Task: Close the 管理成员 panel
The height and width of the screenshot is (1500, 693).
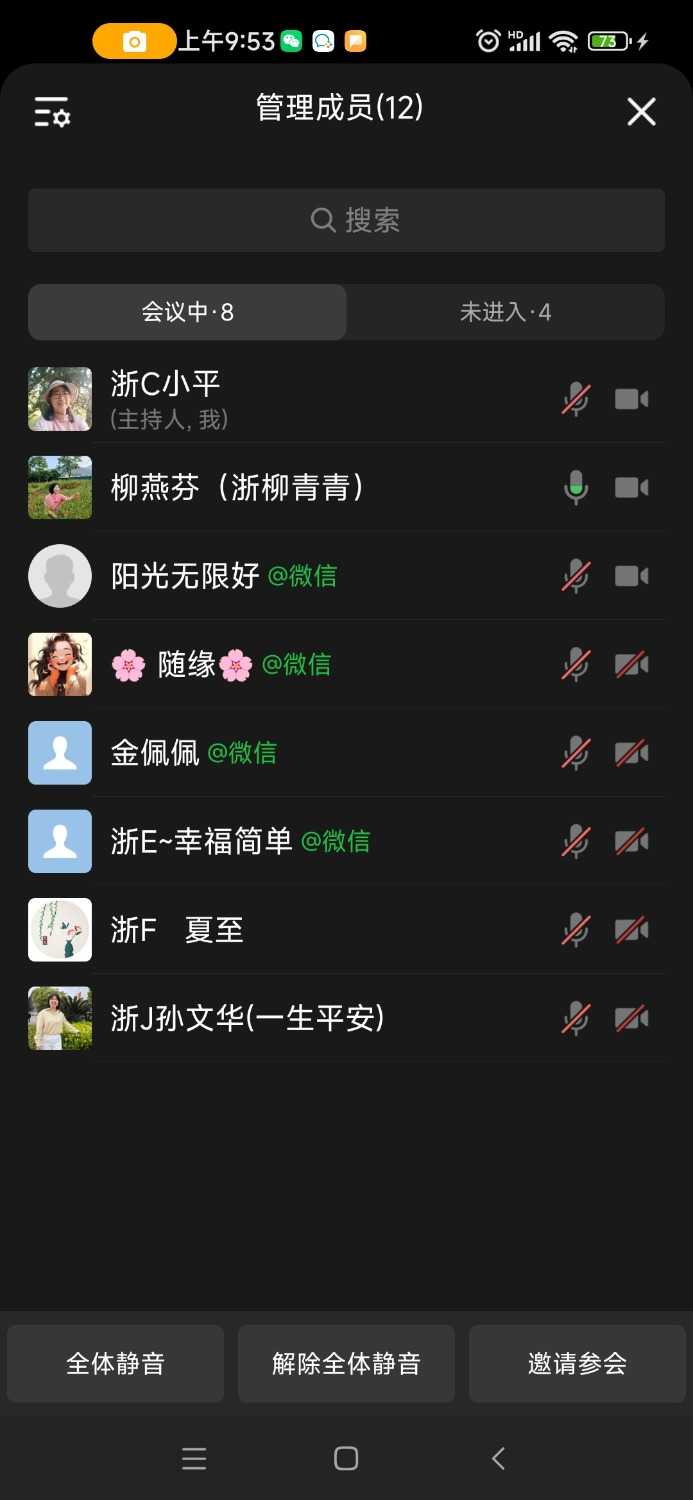Action: (x=641, y=111)
